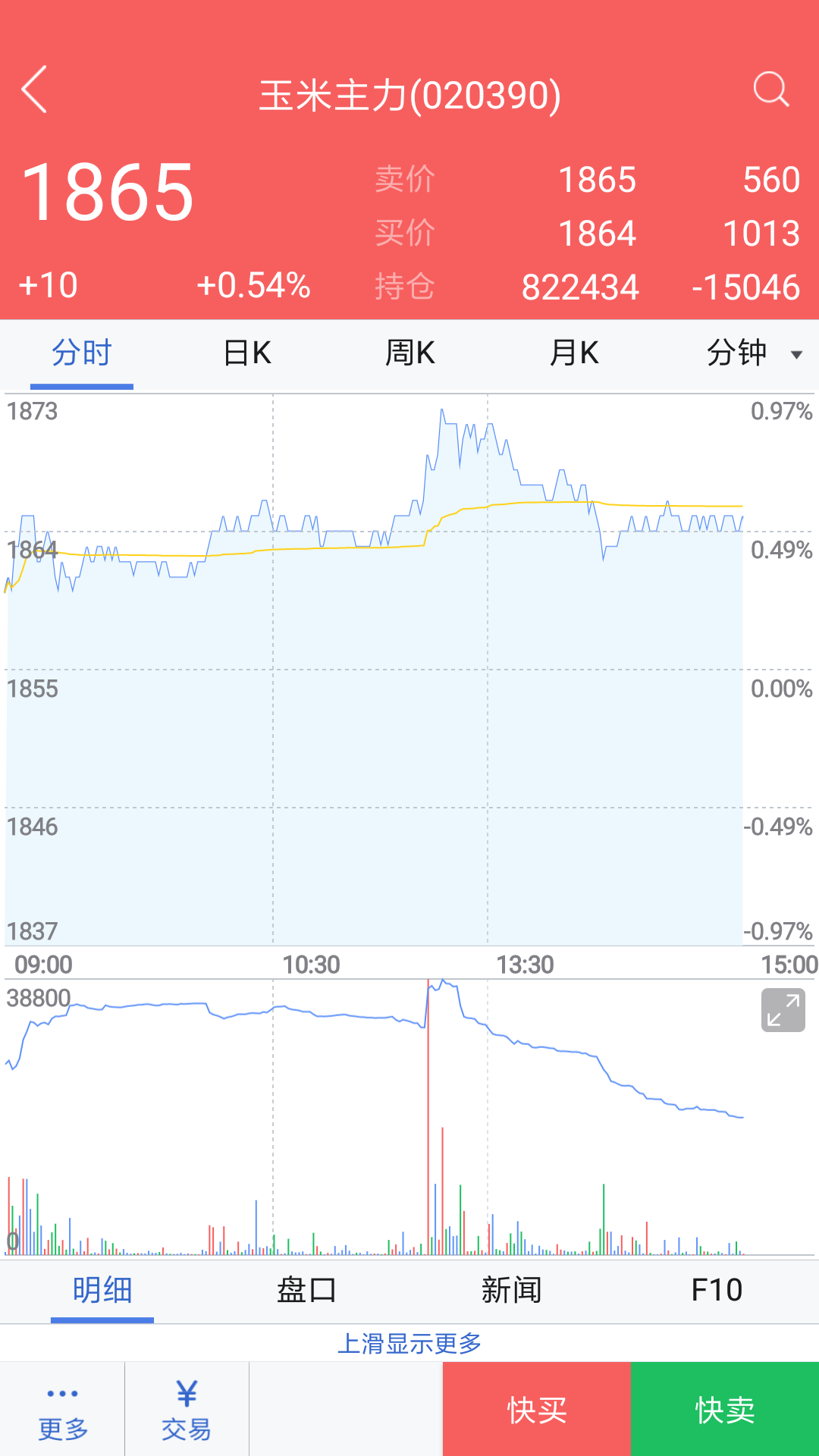The height and width of the screenshot is (1456, 819).
Task: View the 新闻 tab
Action: (x=512, y=1290)
